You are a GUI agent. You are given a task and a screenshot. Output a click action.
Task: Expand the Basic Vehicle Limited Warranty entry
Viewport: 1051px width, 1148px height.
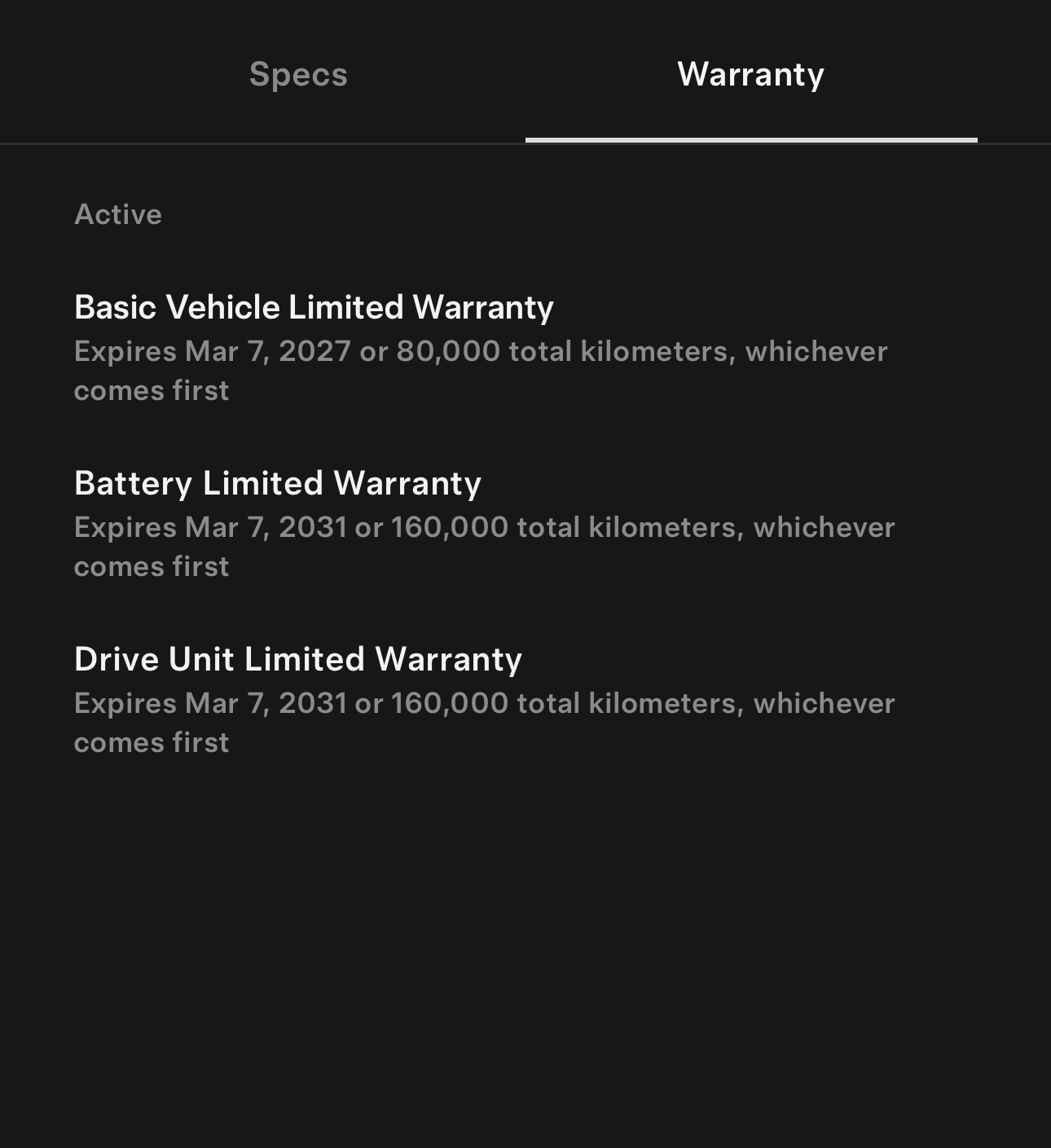pyautogui.click(x=314, y=307)
